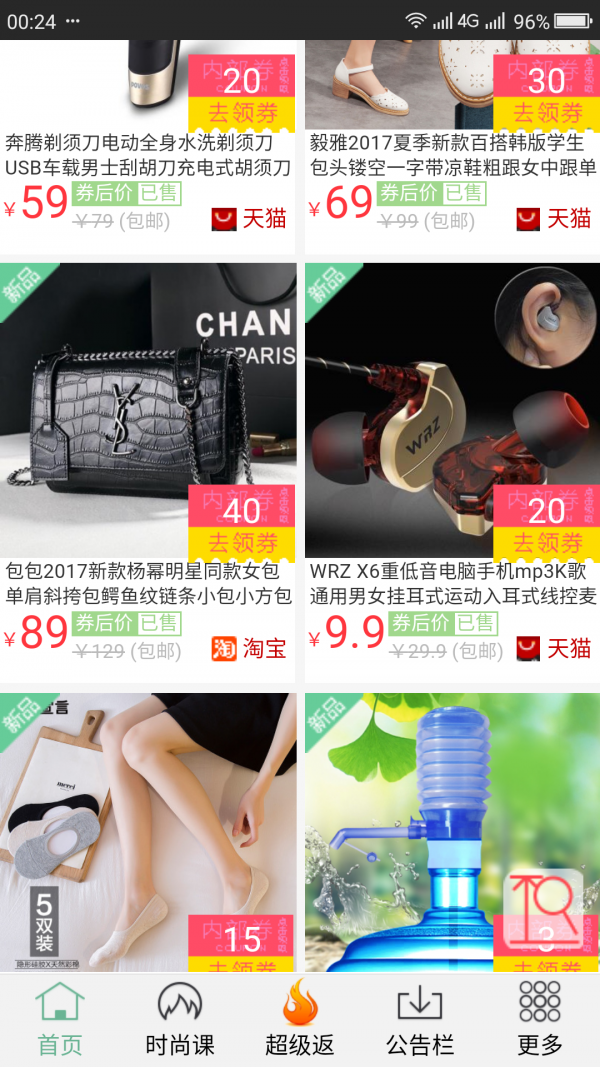The image size is (600, 1067).
Task: Open the 奔腾剃须刀 shaver listing
Action: point(148,155)
